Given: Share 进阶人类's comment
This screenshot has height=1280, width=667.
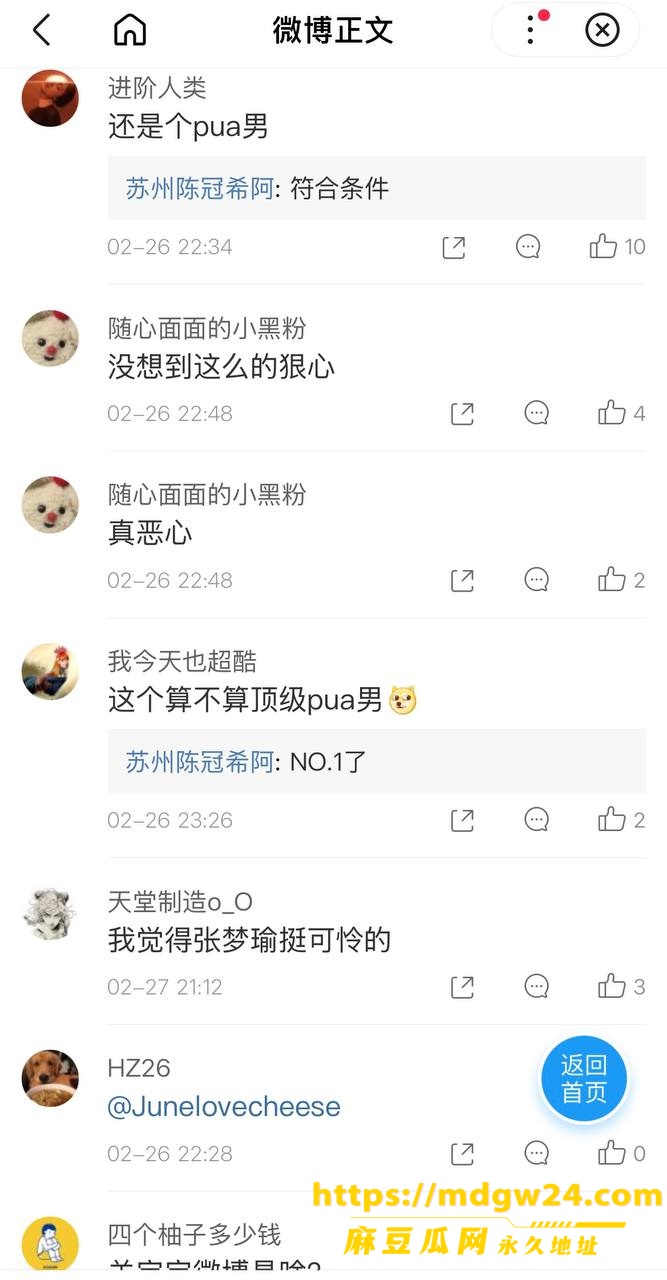Looking at the screenshot, I should tap(454, 247).
